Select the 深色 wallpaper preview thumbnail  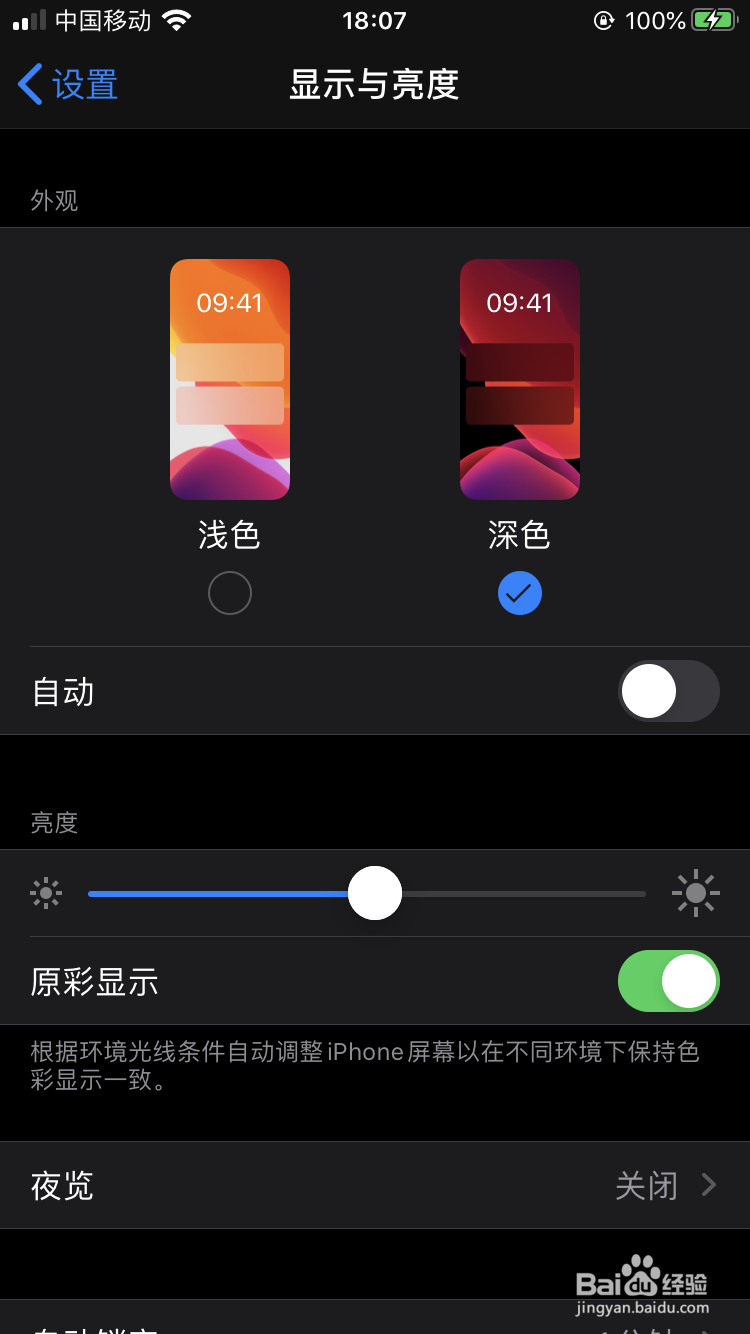click(519, 380)
